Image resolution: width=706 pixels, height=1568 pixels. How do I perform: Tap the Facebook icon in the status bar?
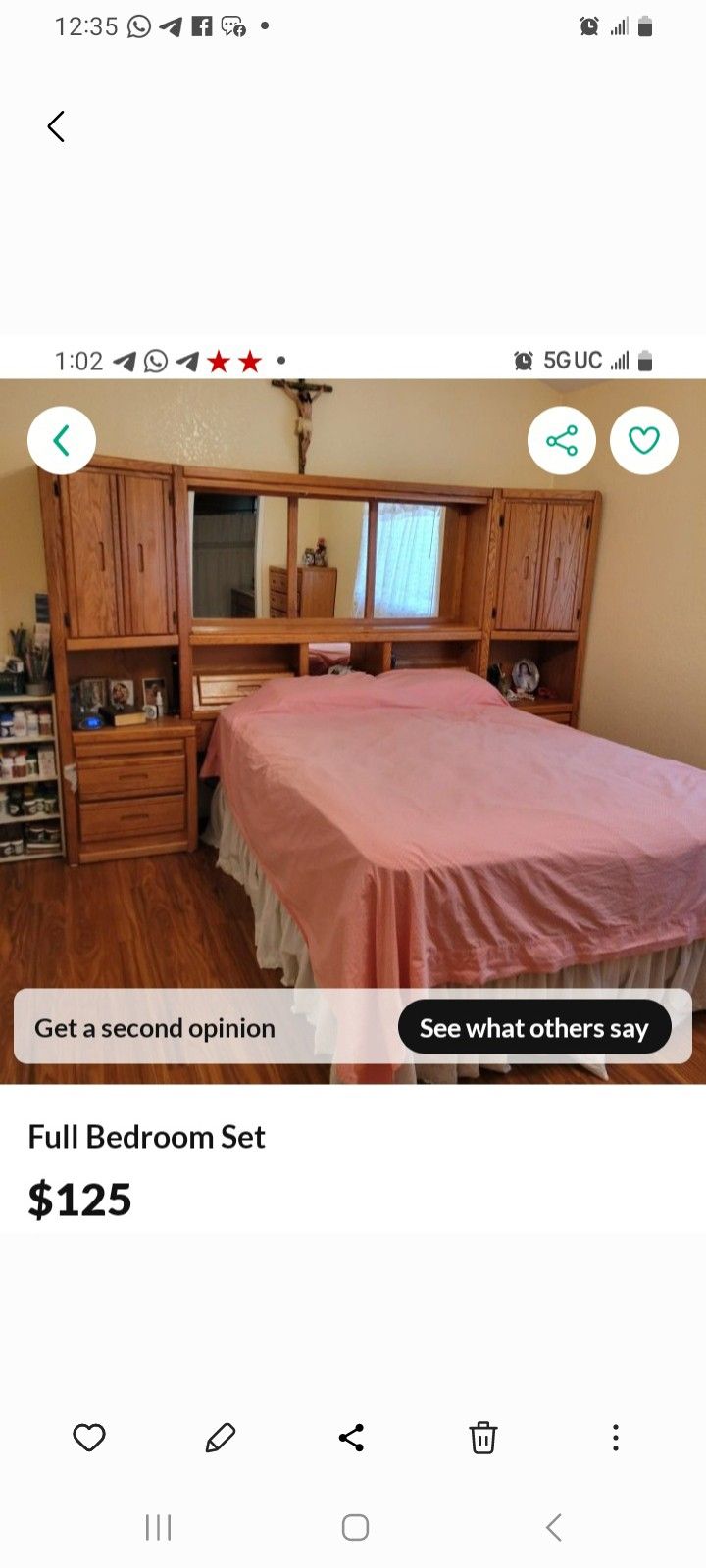(x=200, y=26)
